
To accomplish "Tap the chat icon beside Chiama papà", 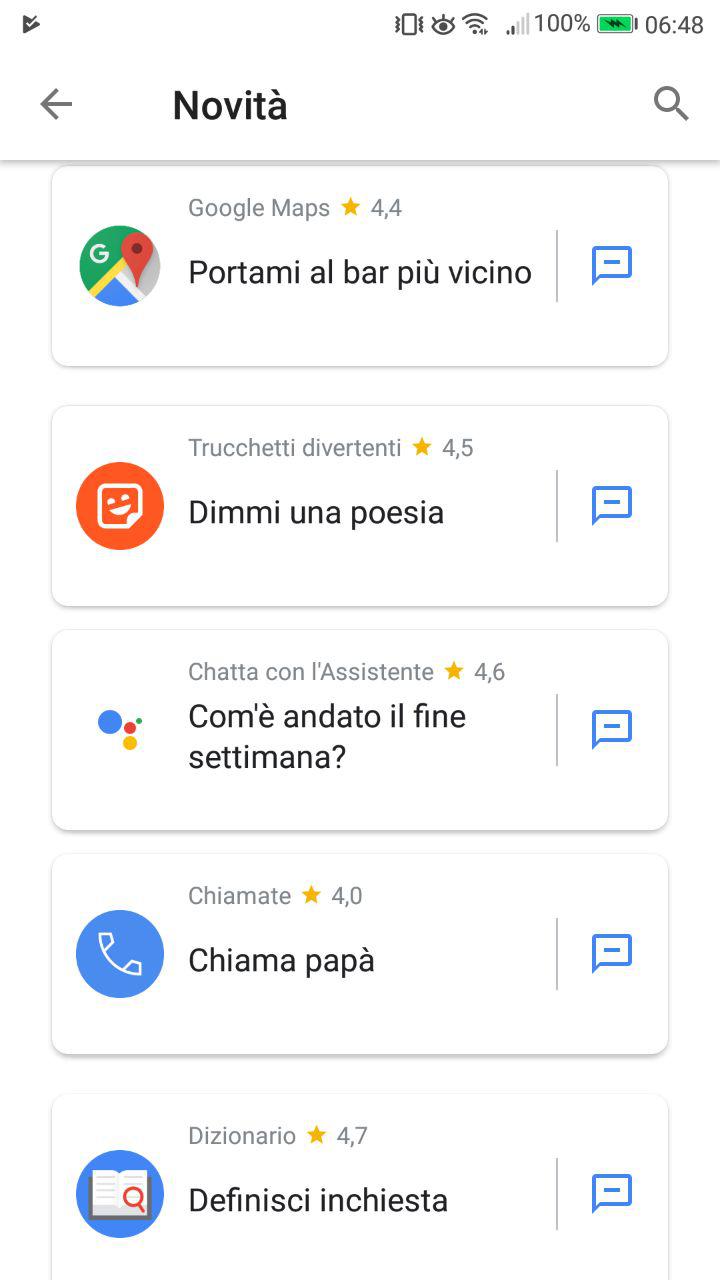I will [x=612, y=954].
